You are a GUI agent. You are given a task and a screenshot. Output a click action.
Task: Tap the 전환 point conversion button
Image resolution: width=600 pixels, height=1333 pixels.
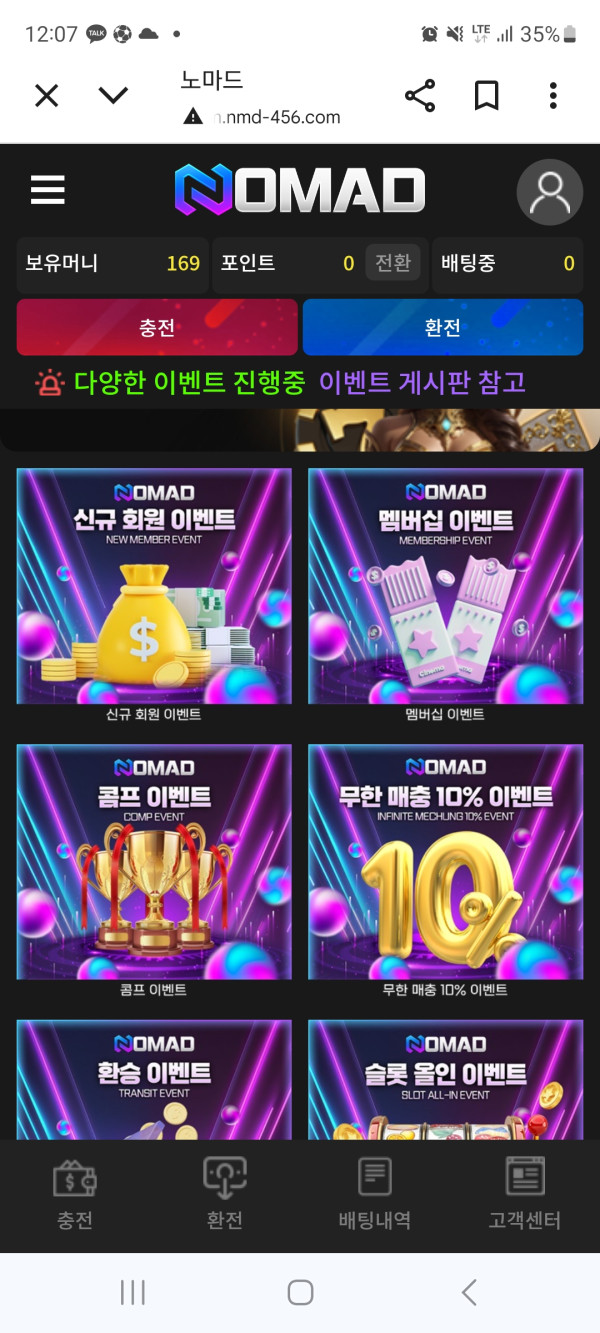coord(392,263)
